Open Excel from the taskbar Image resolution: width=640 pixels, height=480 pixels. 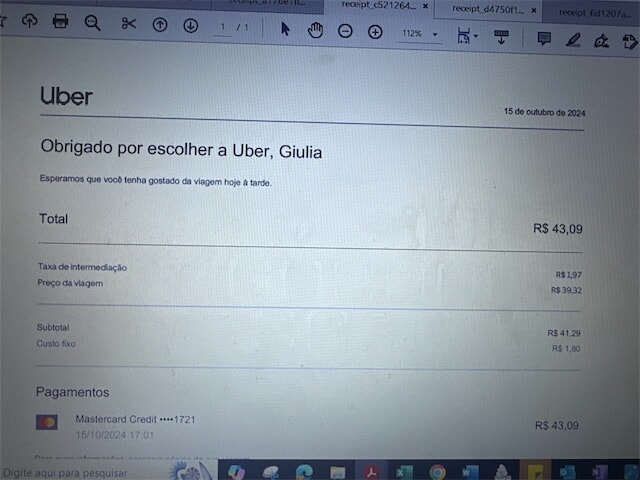click(404, 472)
